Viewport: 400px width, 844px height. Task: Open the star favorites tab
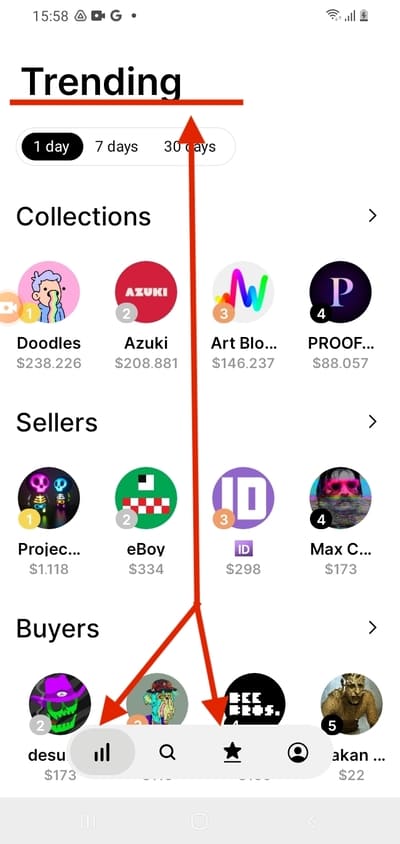[x=232, y=752]
